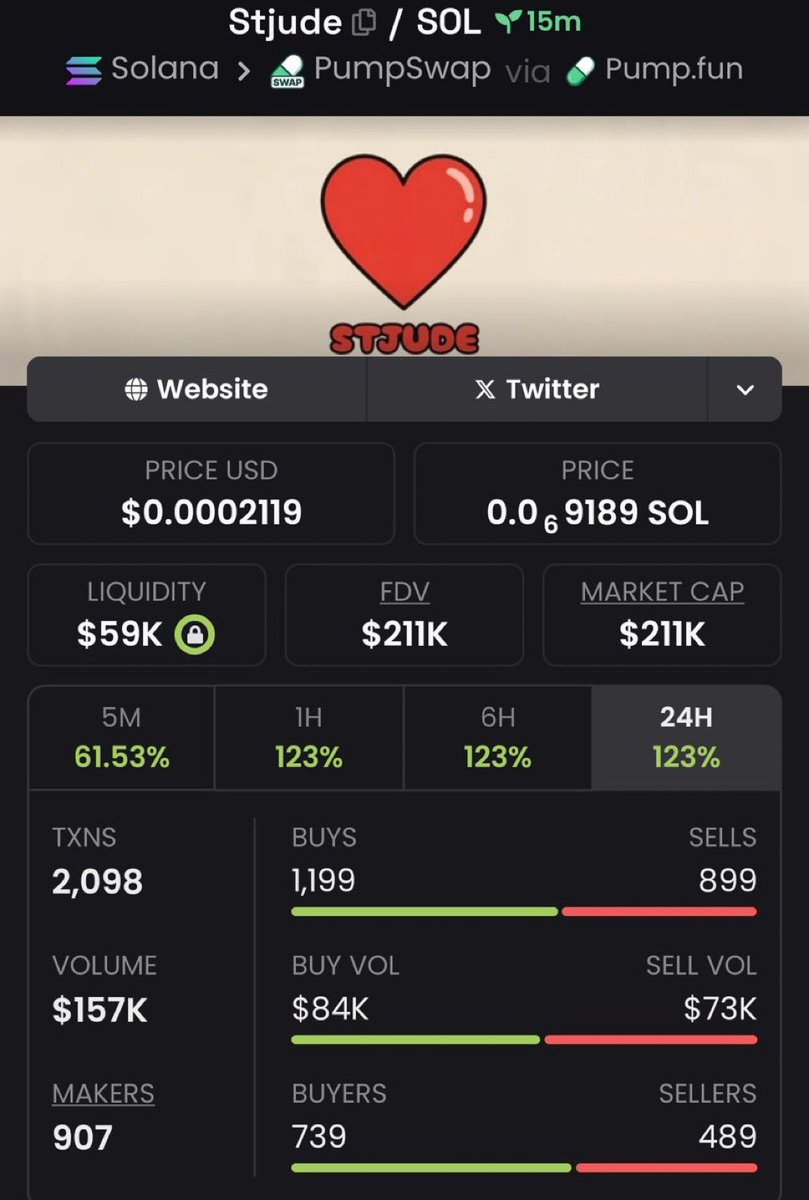Select the 1H timeframe
Viewport: 809px width, 1200px height.
pyautogui.click(x=309, y=737)
